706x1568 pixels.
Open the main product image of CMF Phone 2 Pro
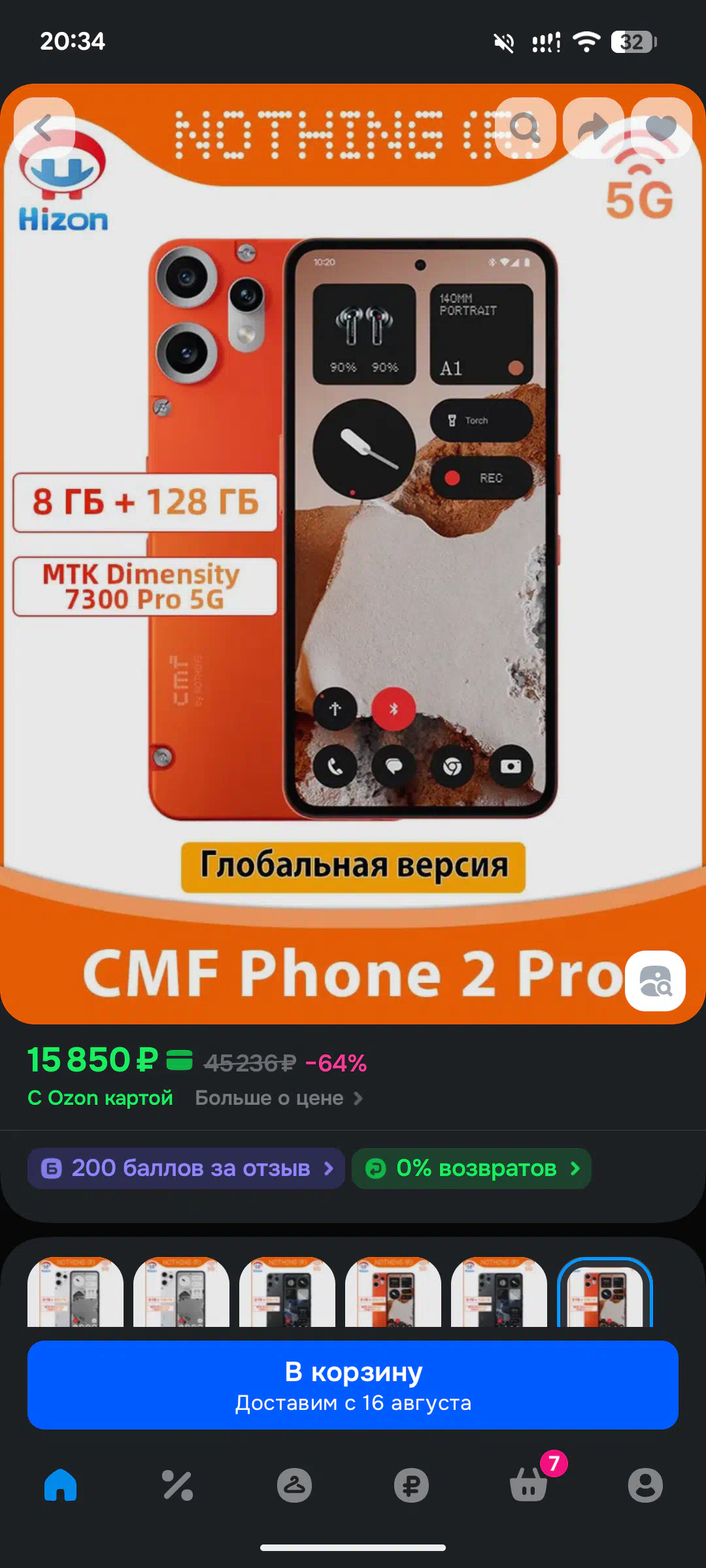coord(353,554)
